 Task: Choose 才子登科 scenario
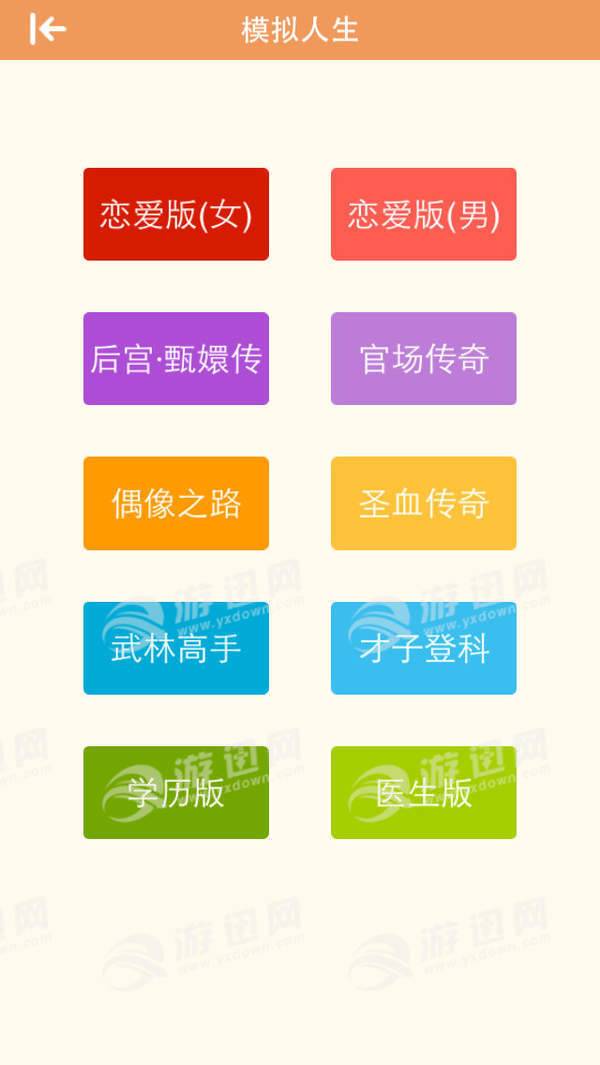pos(424,648)
